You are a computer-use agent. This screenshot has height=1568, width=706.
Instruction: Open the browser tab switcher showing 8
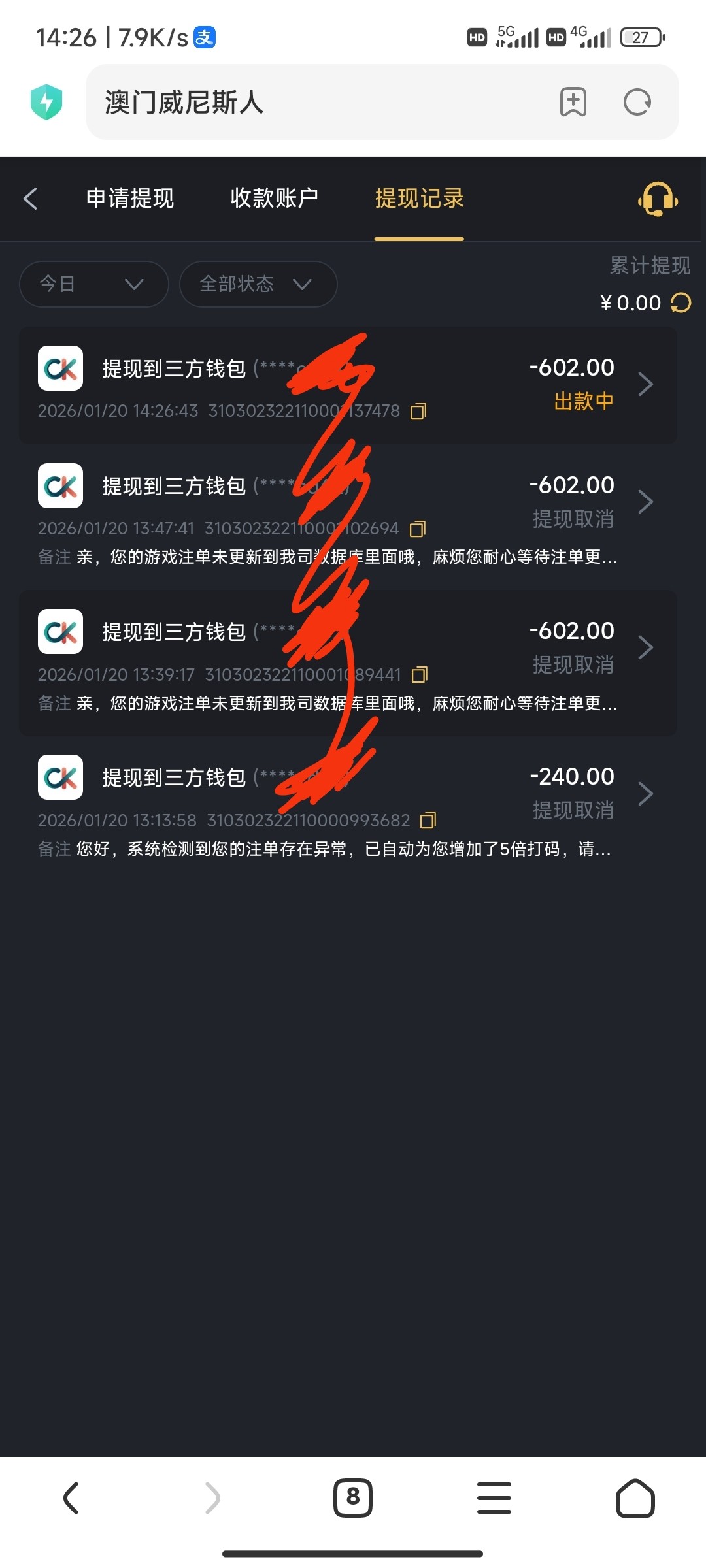[x=353, y=1497]
